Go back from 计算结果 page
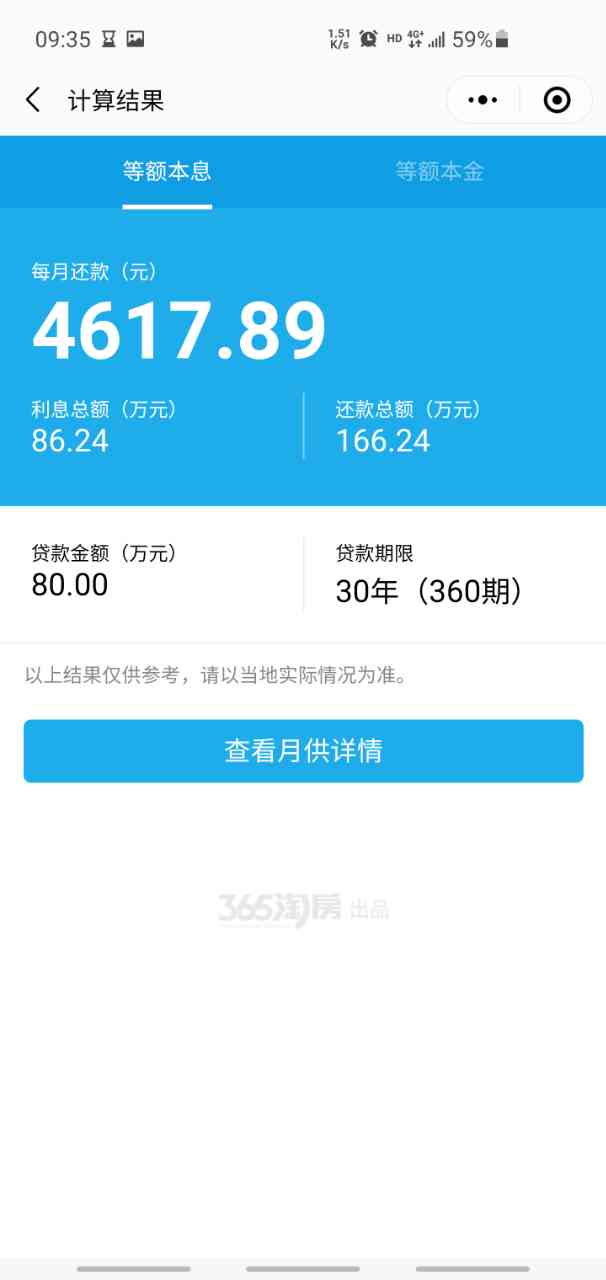Viewport: 606px width, 1280px height. [34, 100]
